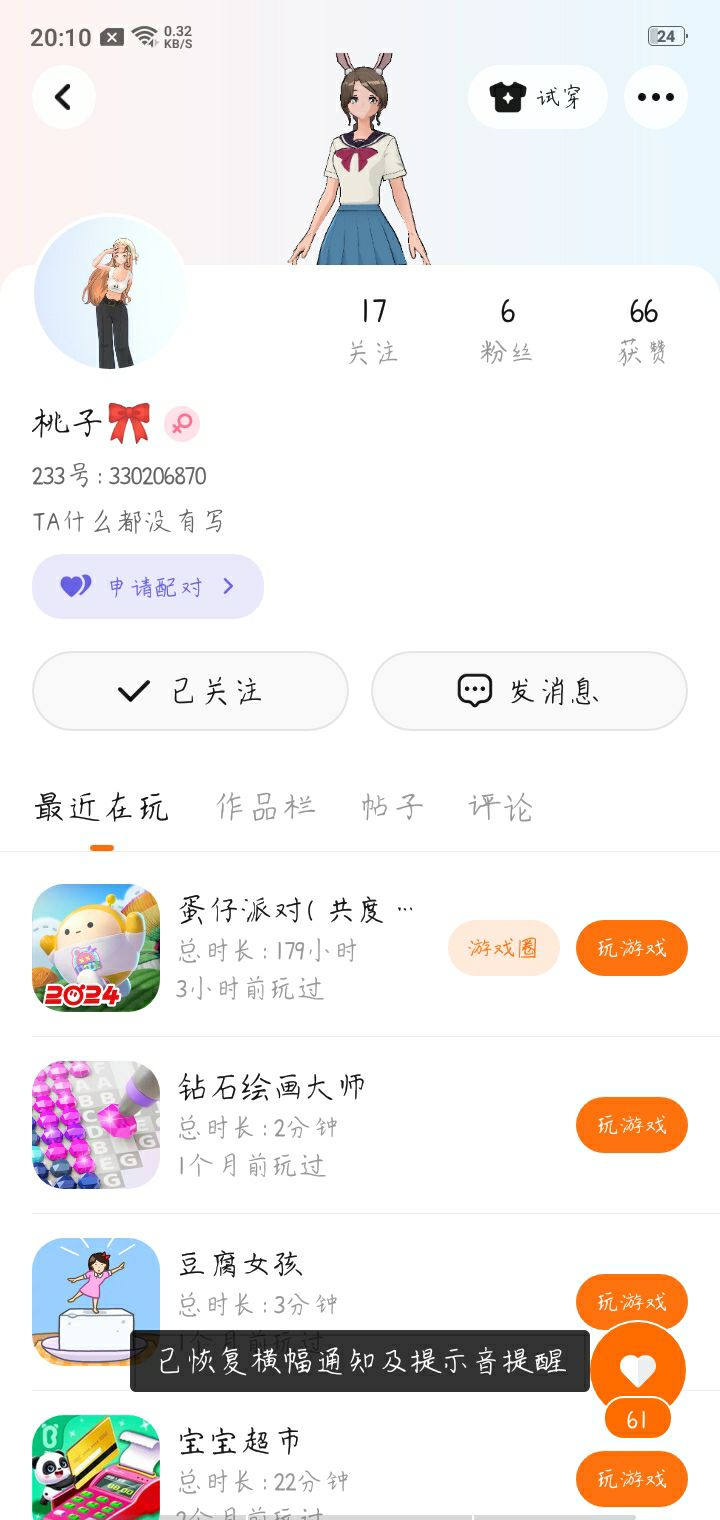Tap 申请配对 to request pairing
The width and height of the screenshot is (720, 1520).
pos(148,587)
